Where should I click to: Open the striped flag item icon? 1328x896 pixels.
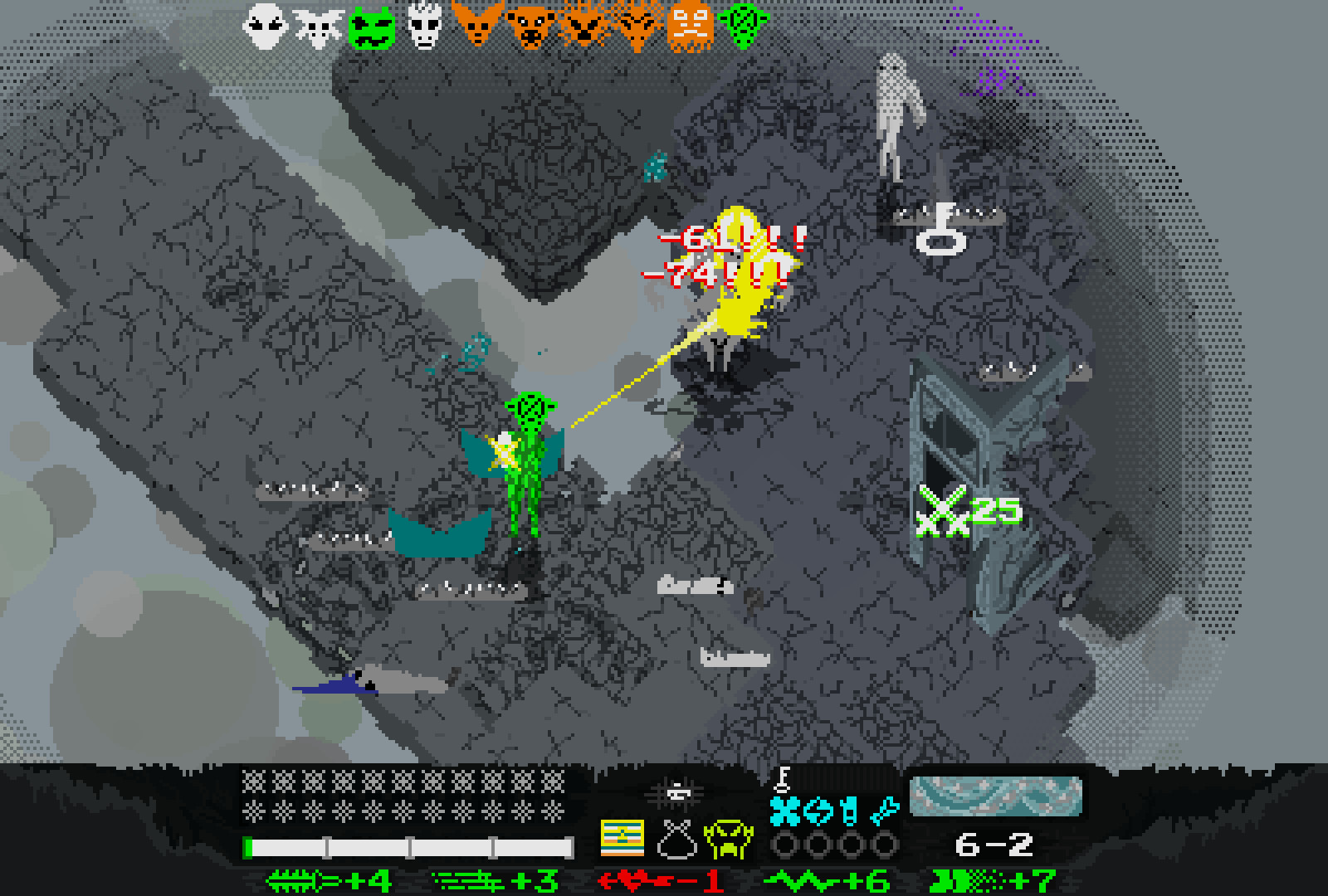pyautogui.click(x=622, y=840)
